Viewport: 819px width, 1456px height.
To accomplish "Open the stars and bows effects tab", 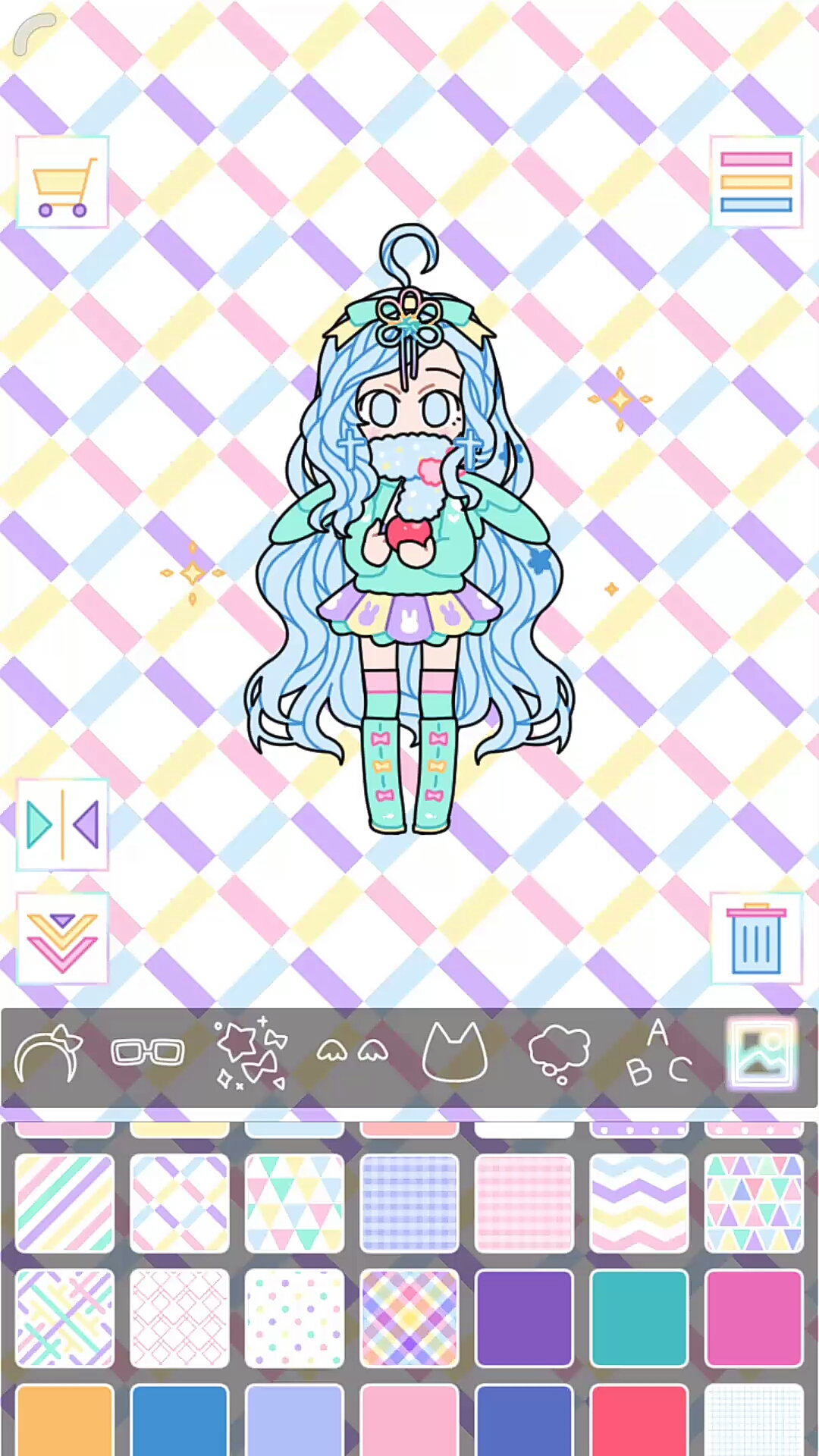I will [251, 1053].
